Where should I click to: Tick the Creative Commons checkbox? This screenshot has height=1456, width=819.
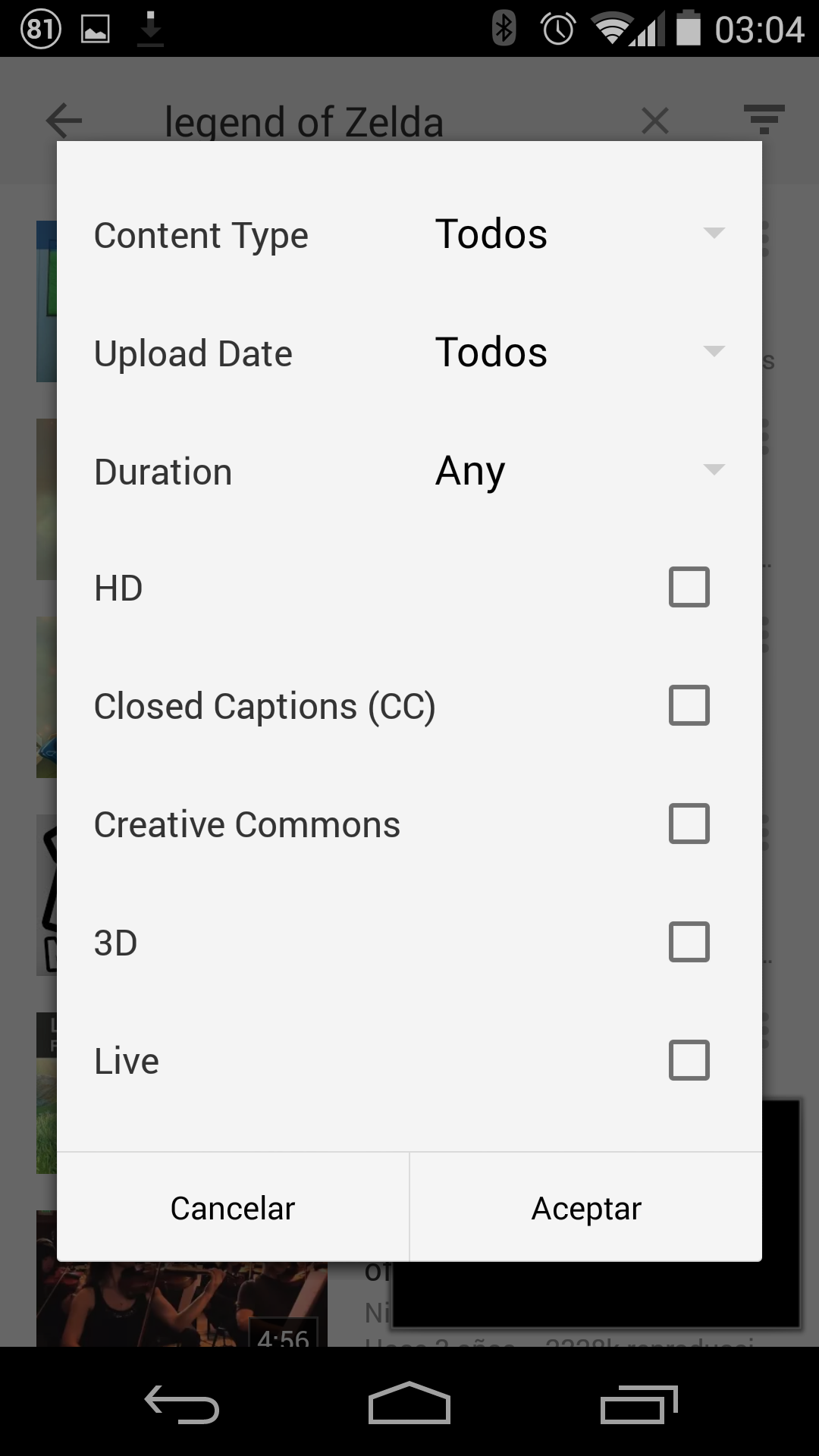tap(689, 824)
